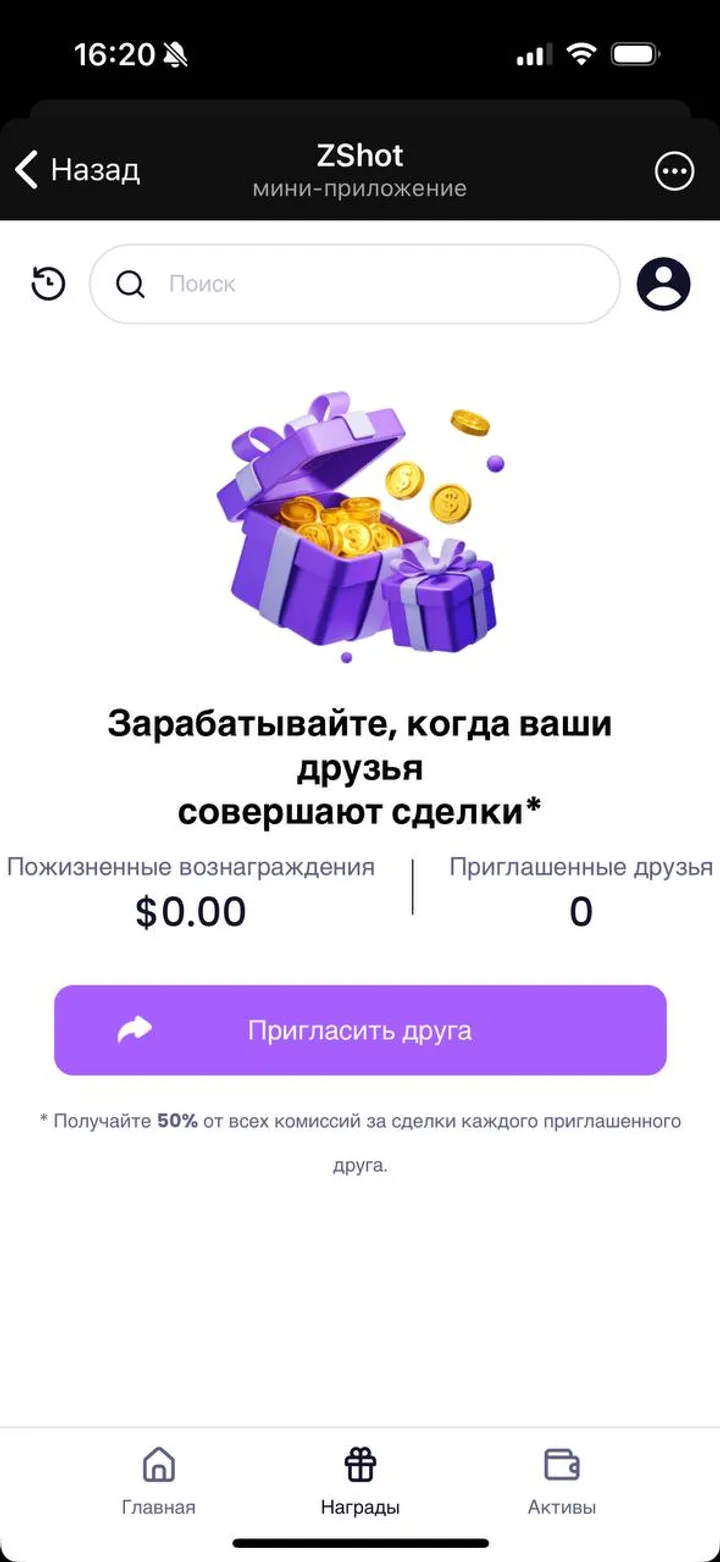Tap the back chevron next to Назад
720x1562 pixels.
25,170
